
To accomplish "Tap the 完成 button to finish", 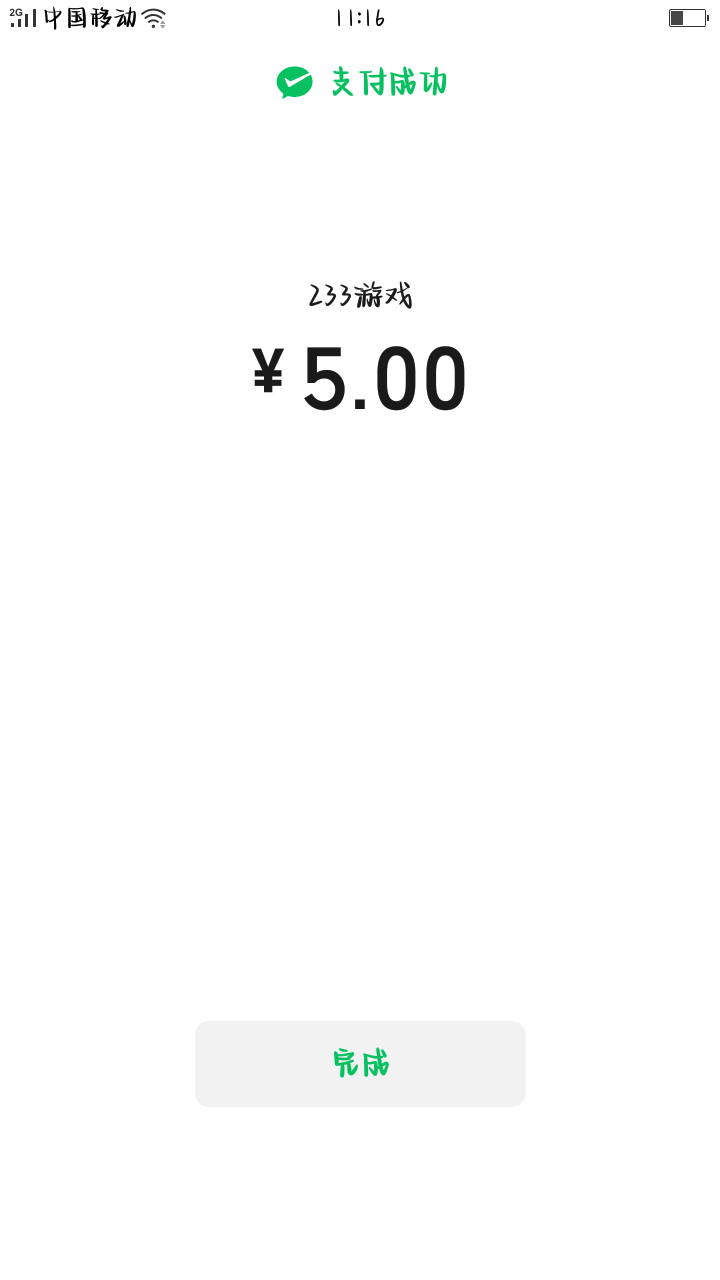I will (x=360, y=1063).
